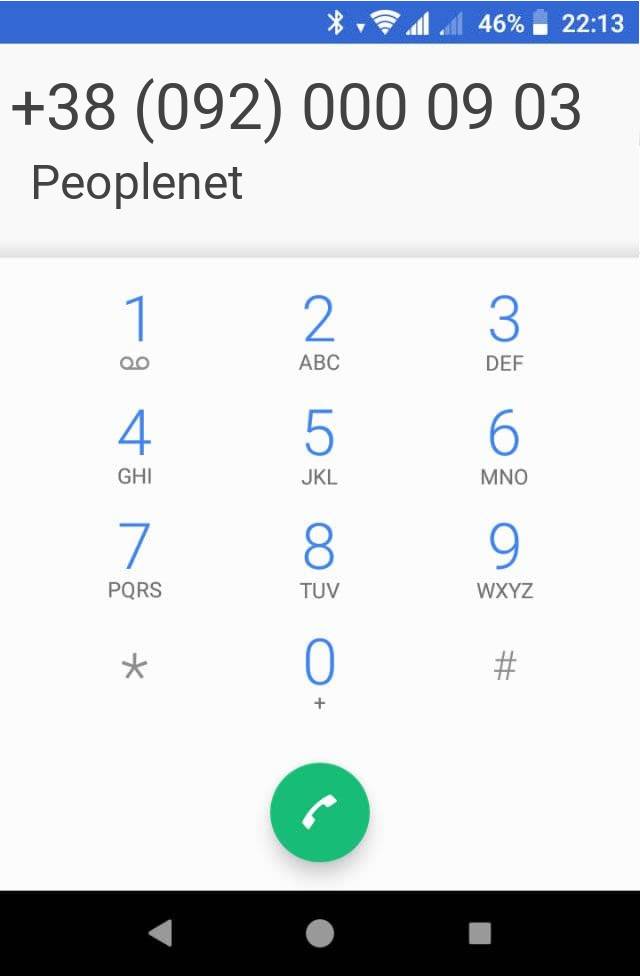Call the number with the green button
Screen dimensions: 640x976
point(320,813)
